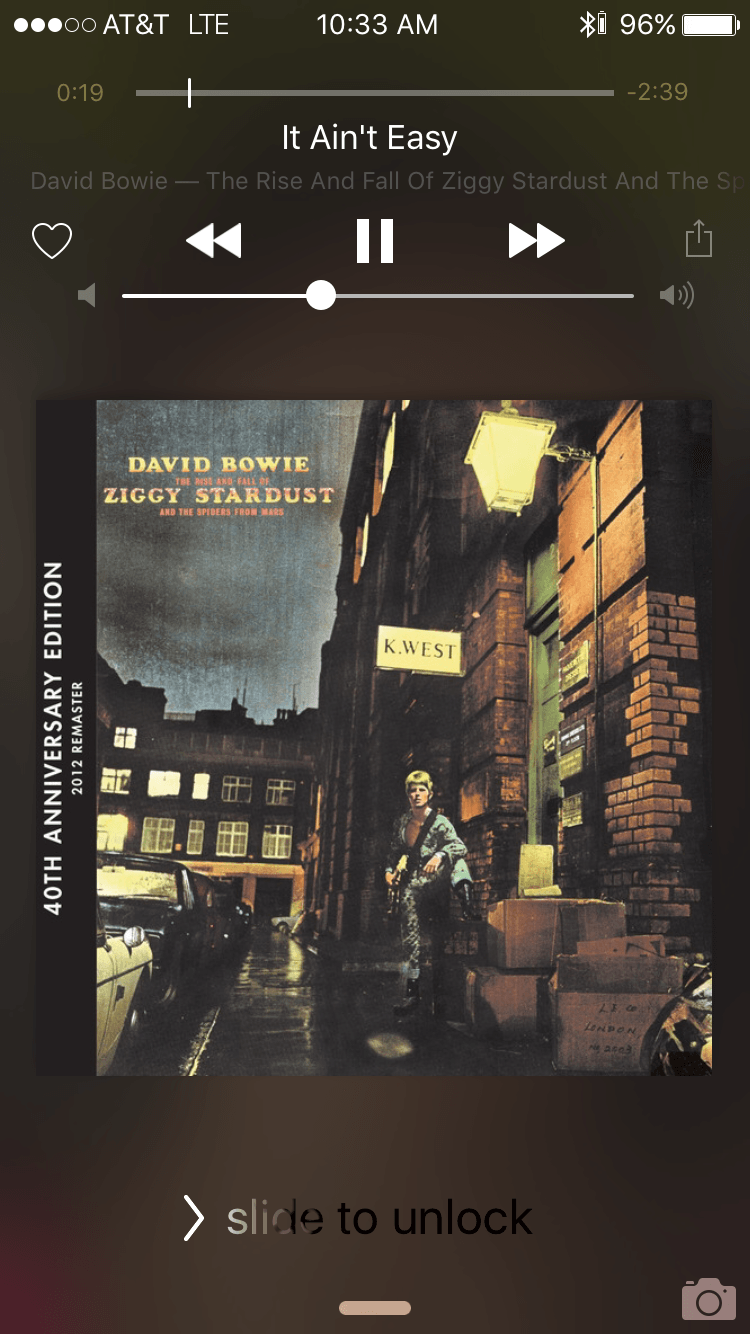The image size is (750, 1334).
Task: Skip to the next track
Action: point(536,241)
